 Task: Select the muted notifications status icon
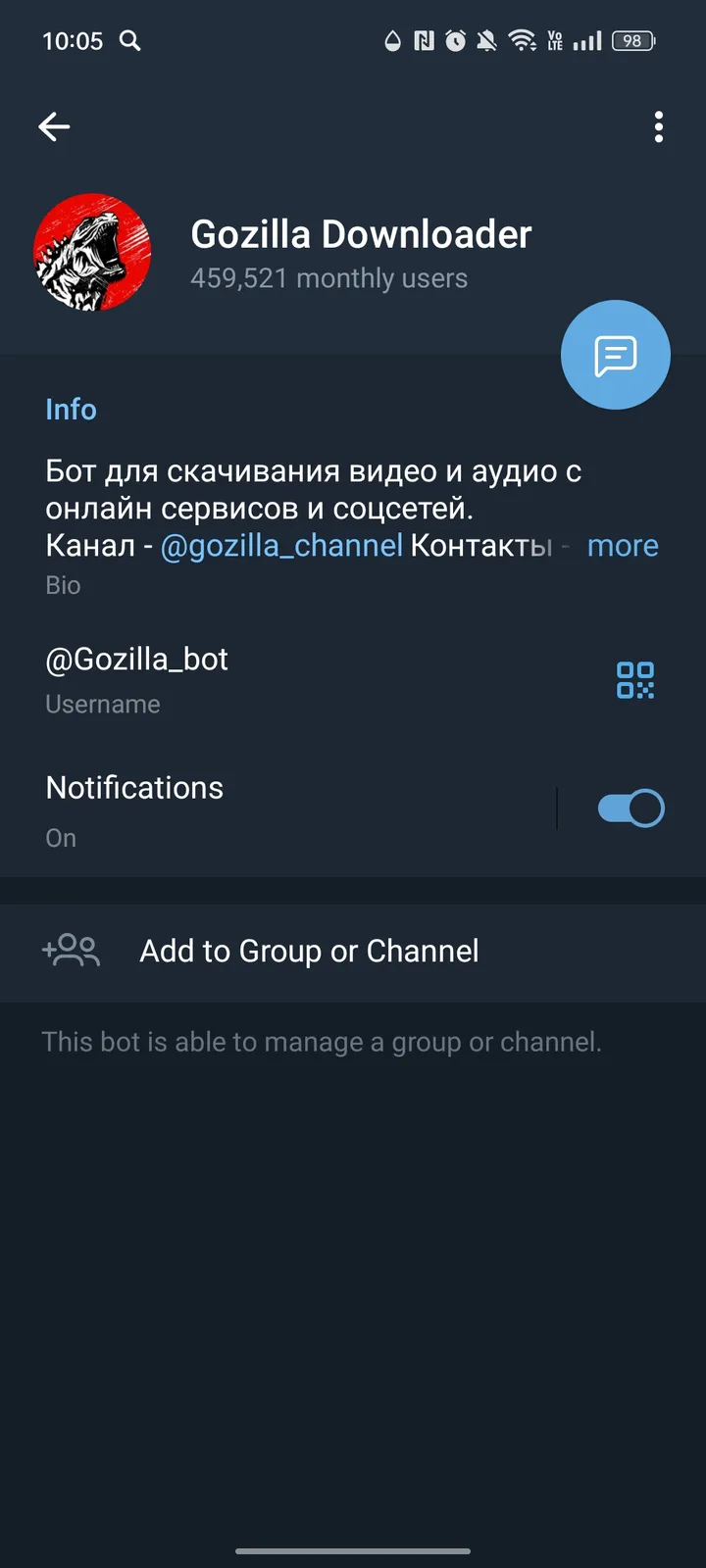[488, 41]
